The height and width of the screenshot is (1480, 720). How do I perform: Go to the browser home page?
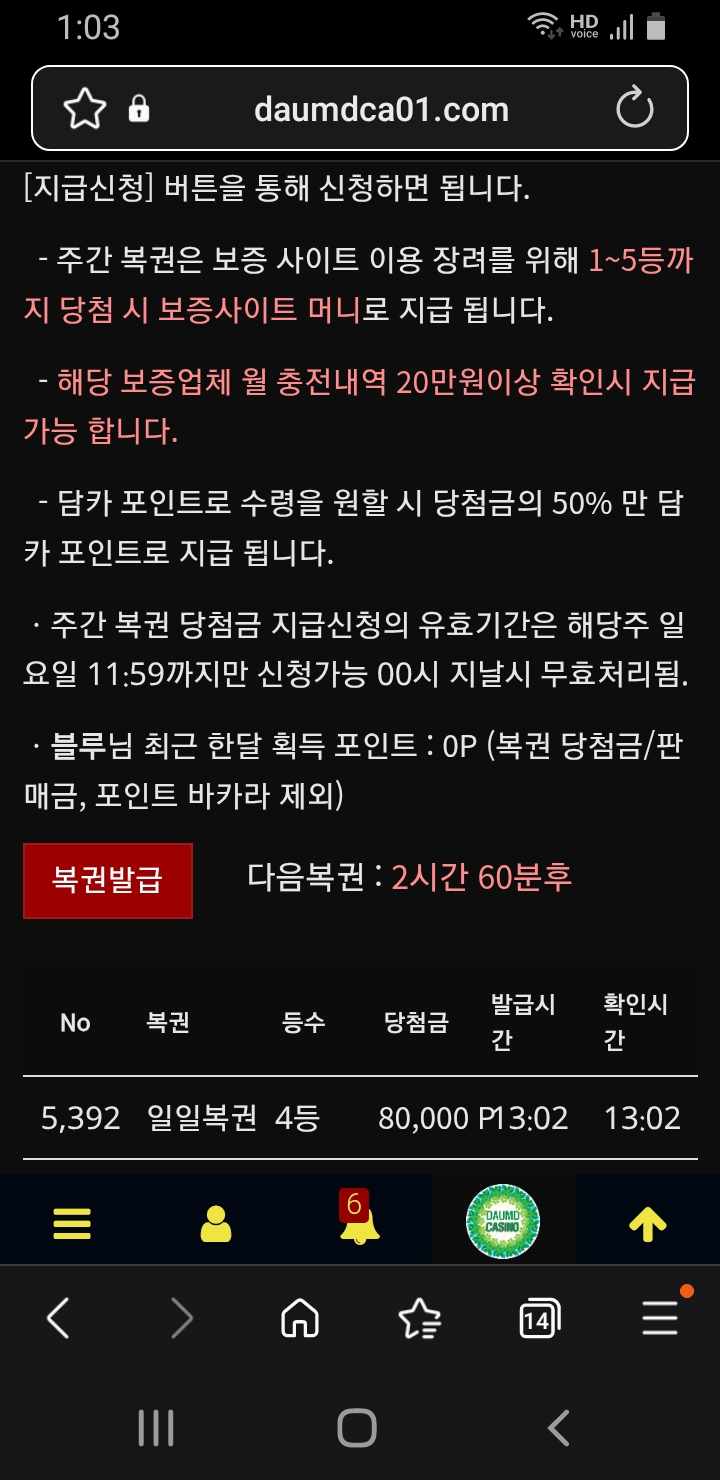click(300, 1319)
